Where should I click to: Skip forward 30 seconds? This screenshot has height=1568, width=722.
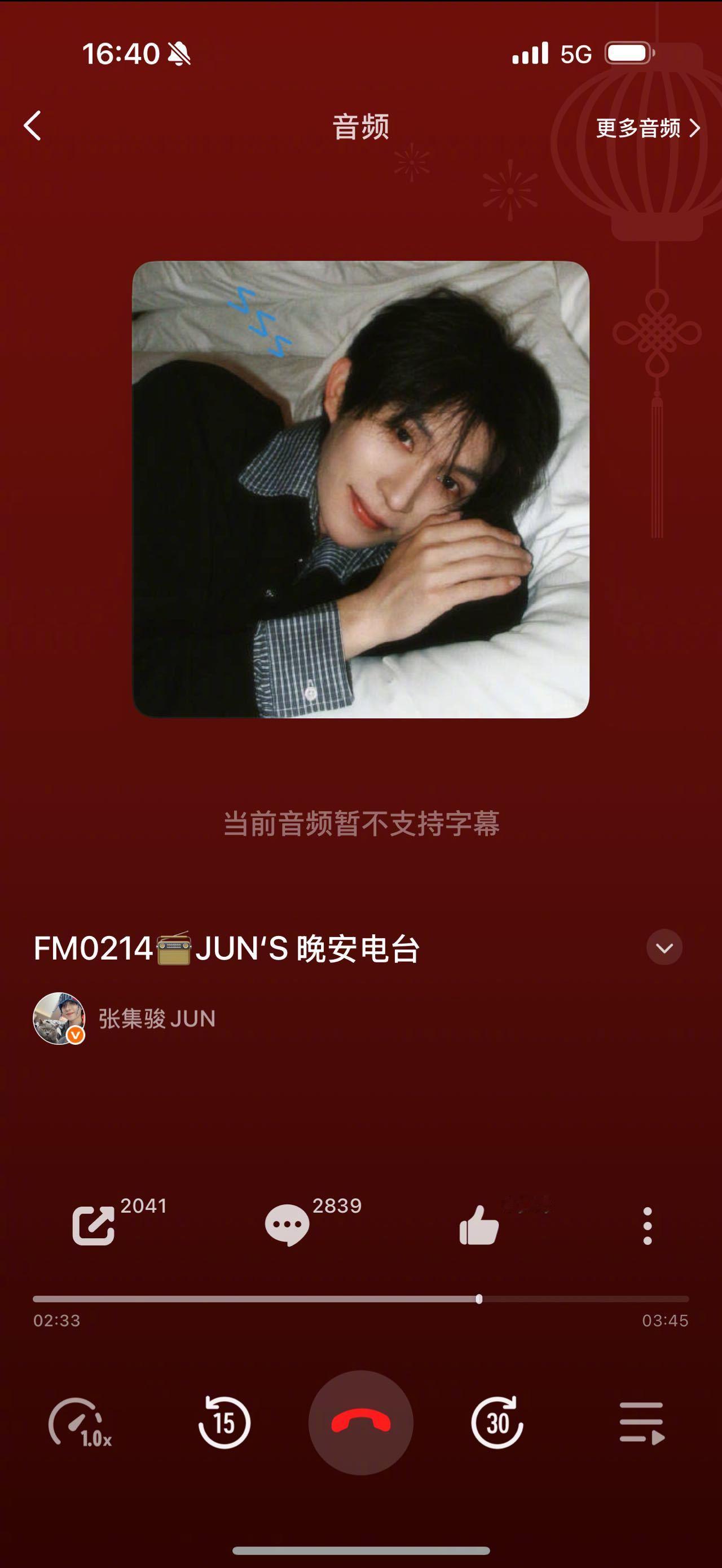click(497, 1422)
